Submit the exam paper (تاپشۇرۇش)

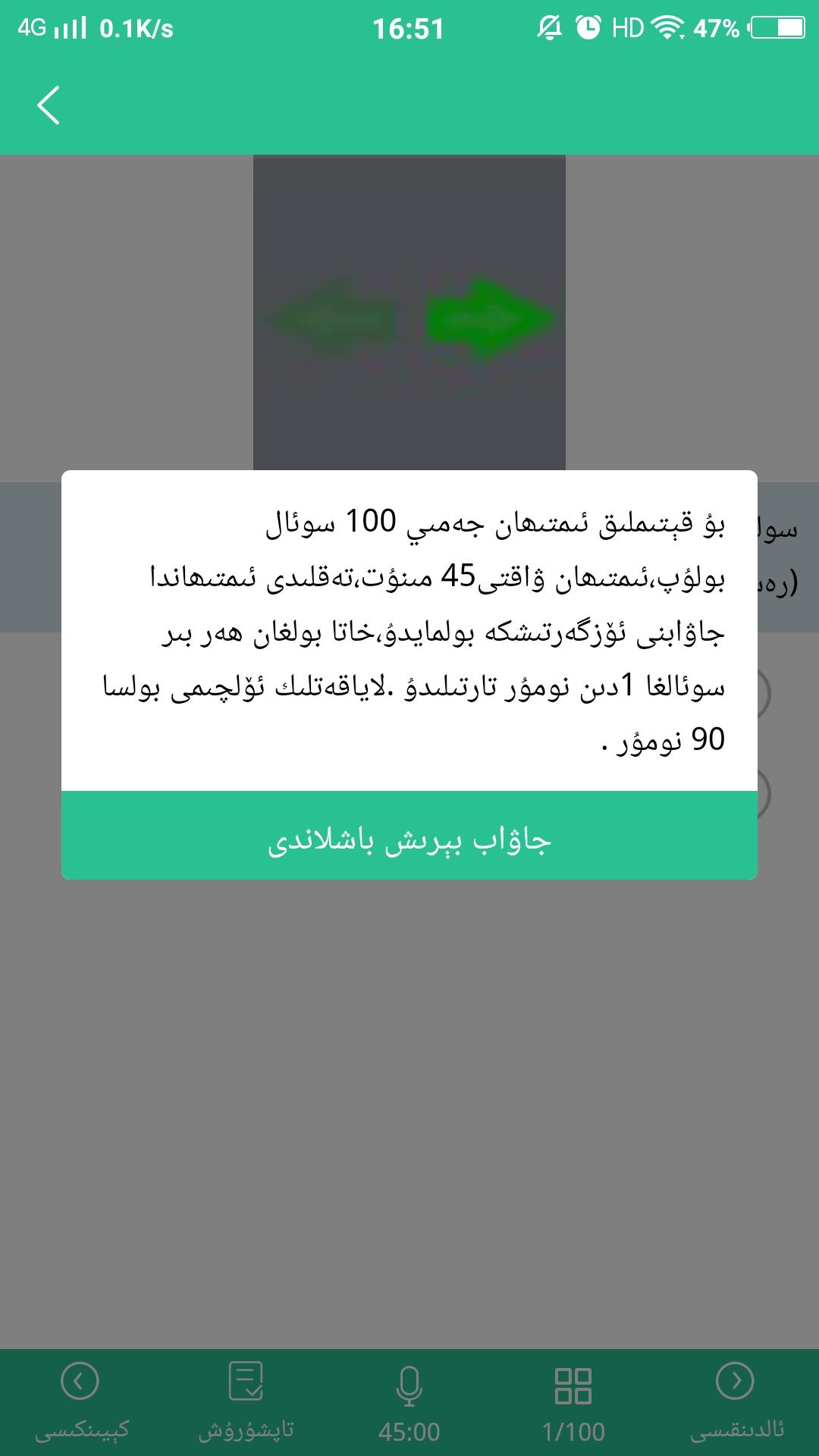pos(246,1400)
